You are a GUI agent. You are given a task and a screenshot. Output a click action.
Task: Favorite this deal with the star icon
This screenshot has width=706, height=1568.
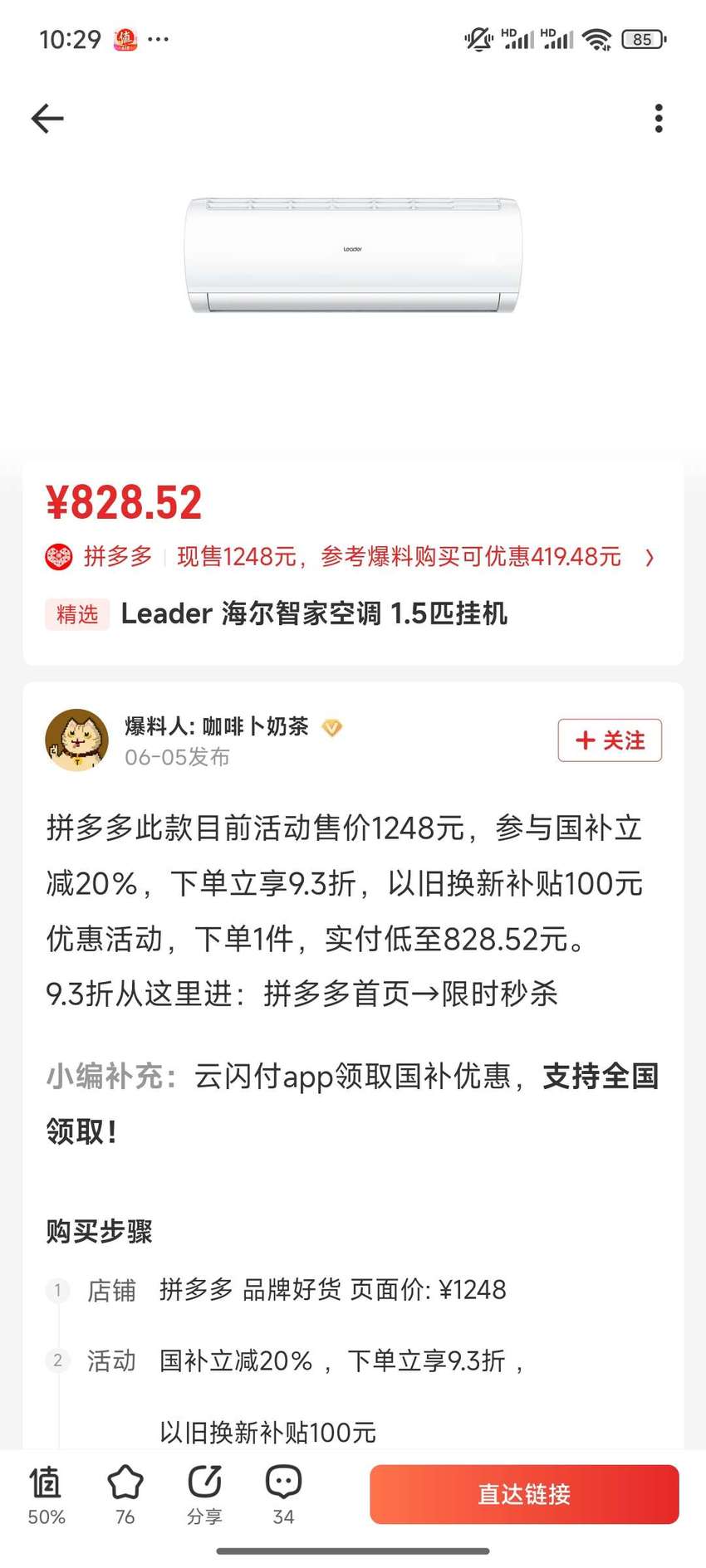pos(125,1496)
